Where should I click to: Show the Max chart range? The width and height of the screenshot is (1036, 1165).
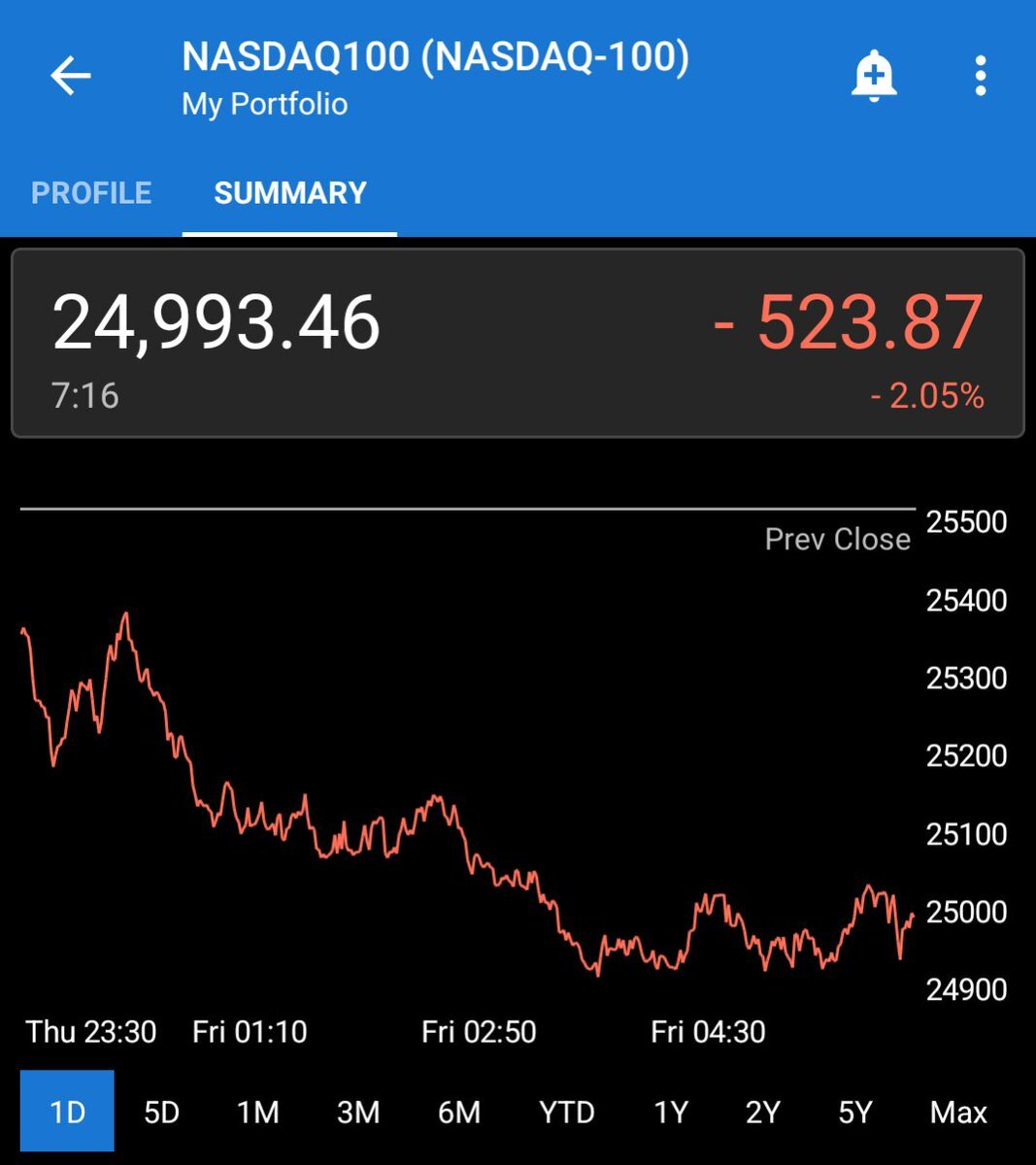[958, 1112]
